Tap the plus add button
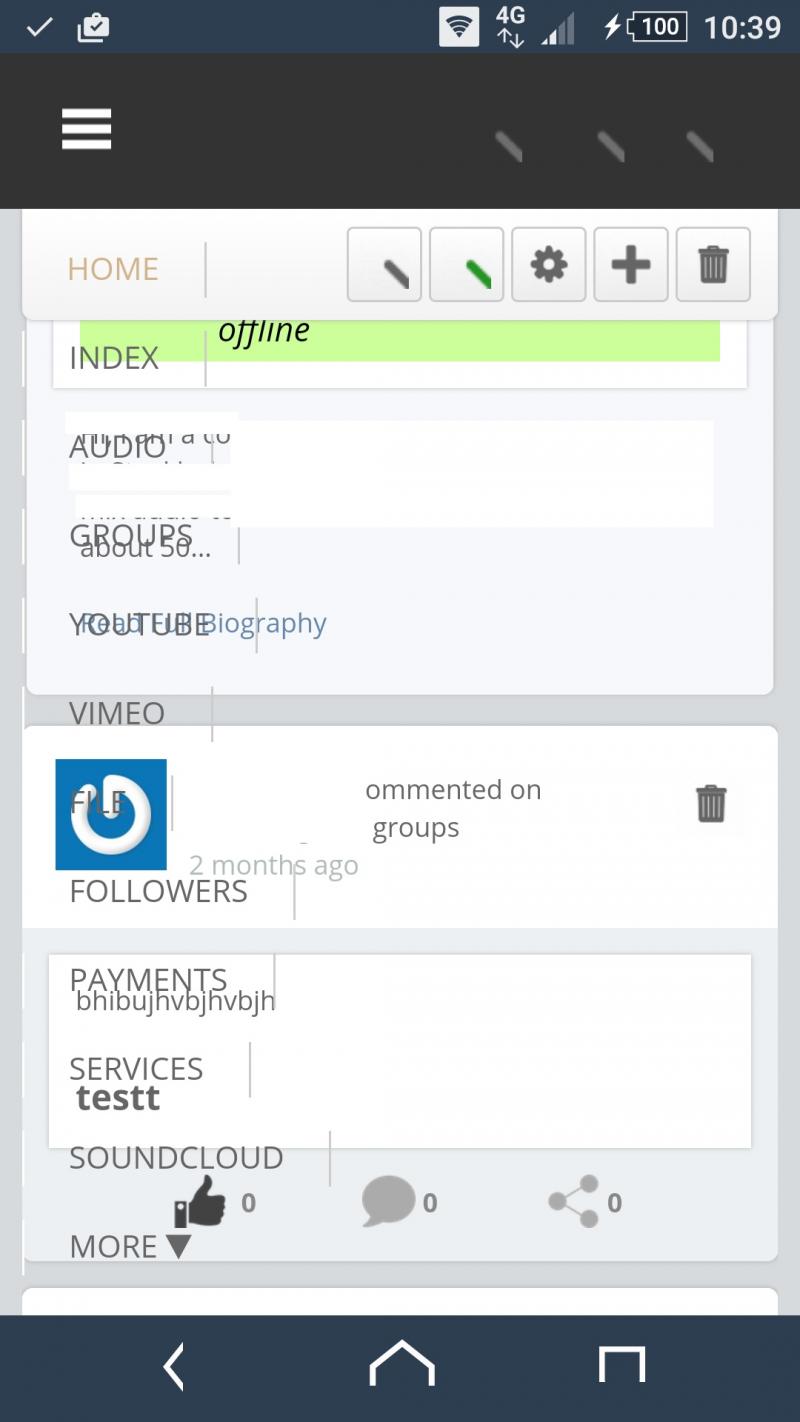This screenshot has width=800, height=1422. [x=631, y=265]
